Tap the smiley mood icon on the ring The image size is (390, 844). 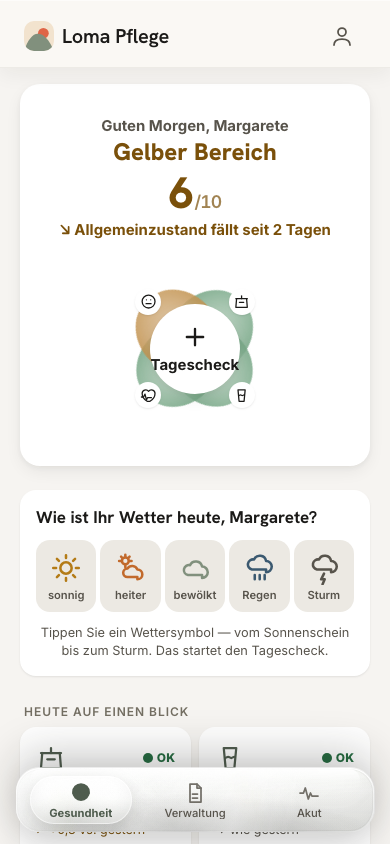coord(148,302)
